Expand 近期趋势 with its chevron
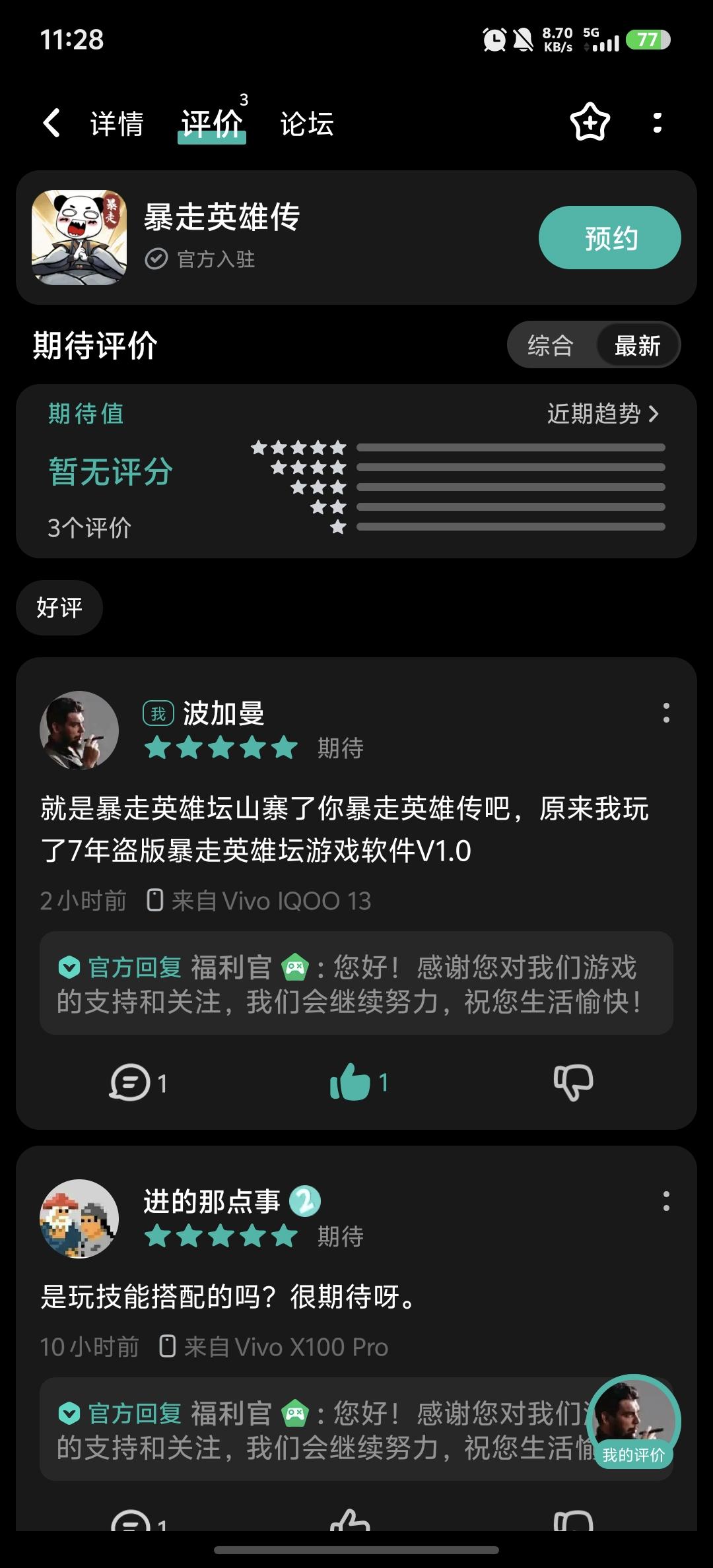Screen dimensions: 713x1568 pyautogui.click(x=601, y=416)
